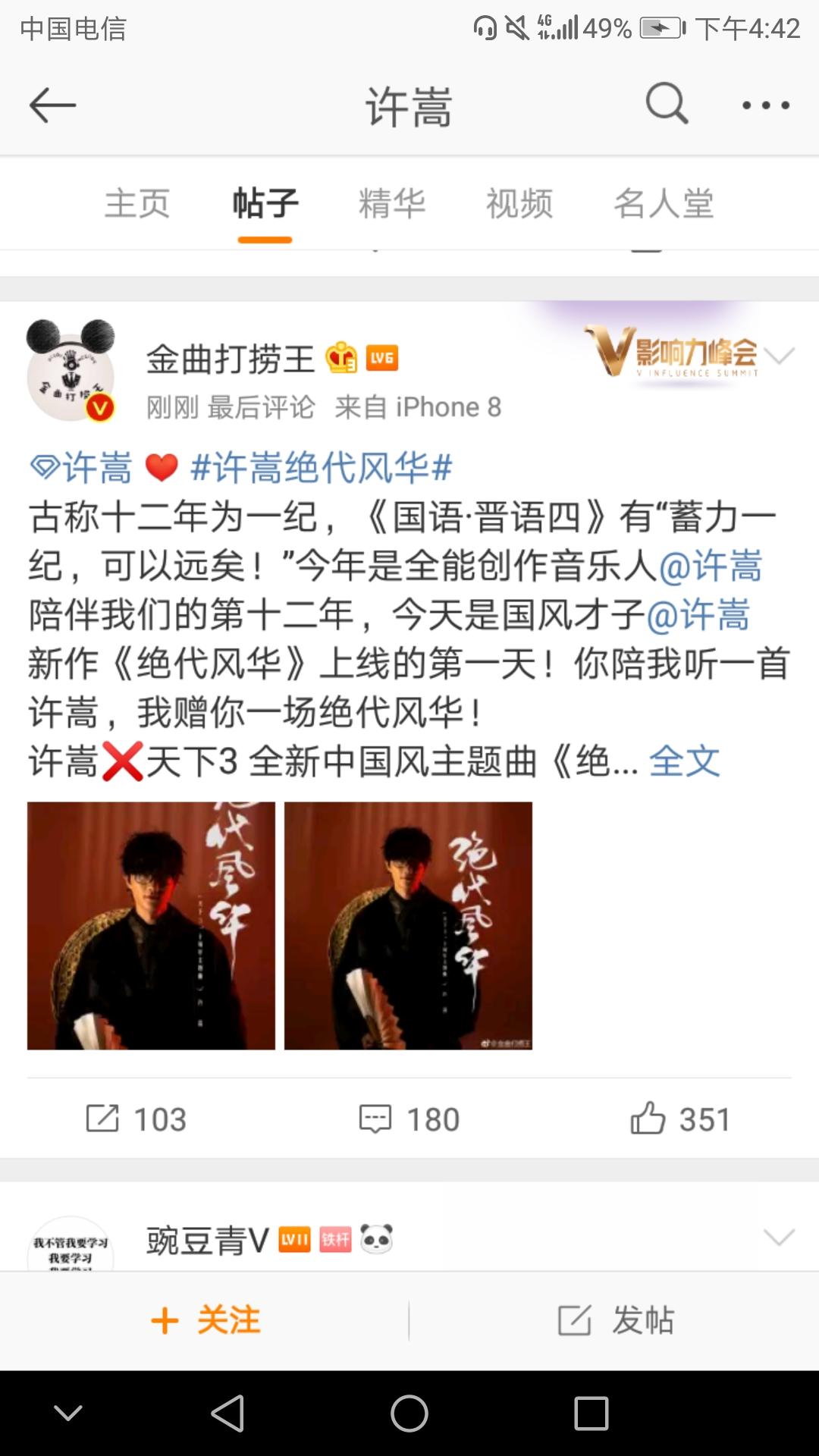View the first 绝代风华 poster image
Screen dimensions: 819x1456
pyautogui.click(x=151, y=926)
